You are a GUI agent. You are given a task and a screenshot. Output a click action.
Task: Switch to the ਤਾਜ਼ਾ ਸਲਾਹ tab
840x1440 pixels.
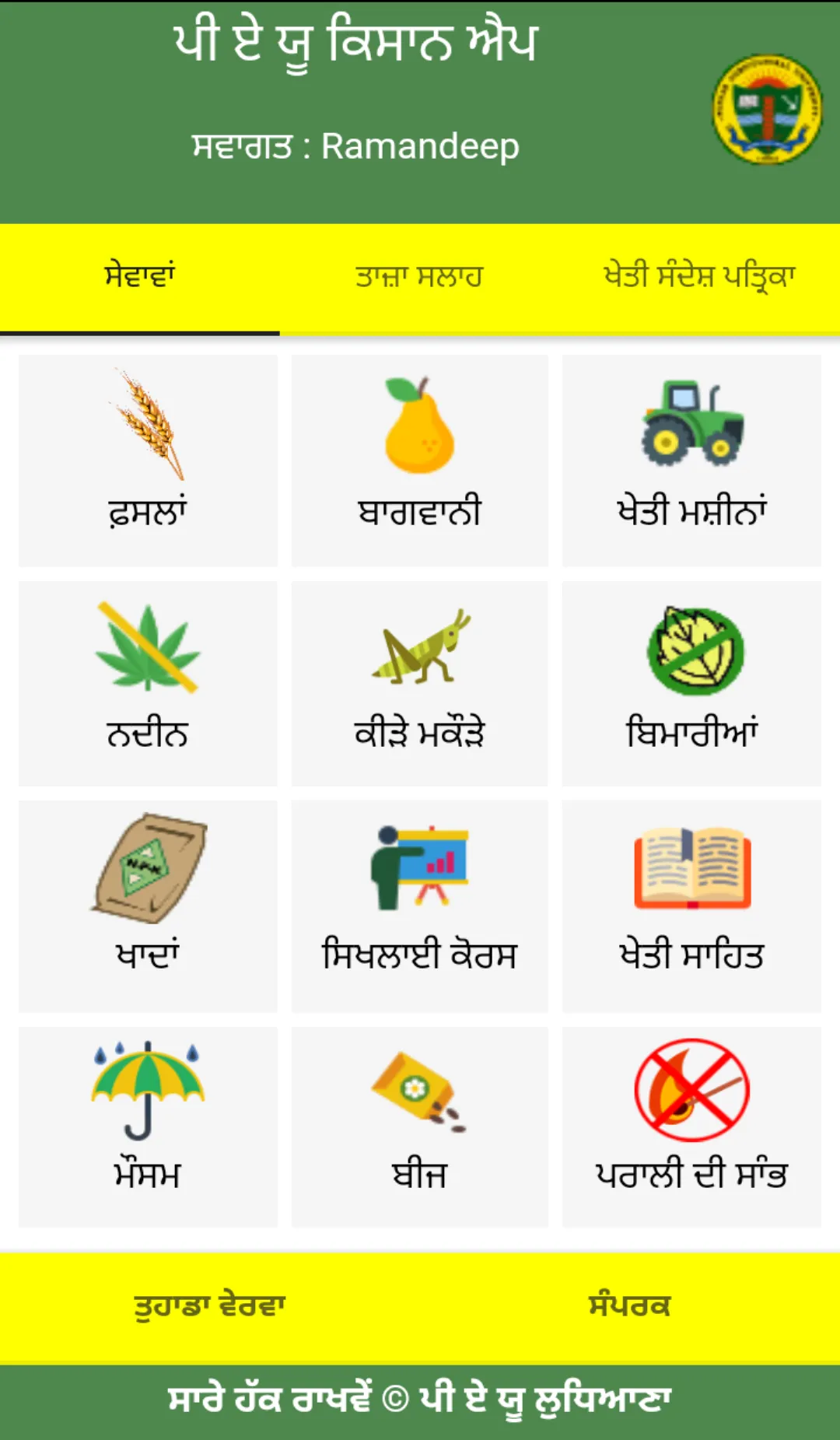tap(419, 277)
